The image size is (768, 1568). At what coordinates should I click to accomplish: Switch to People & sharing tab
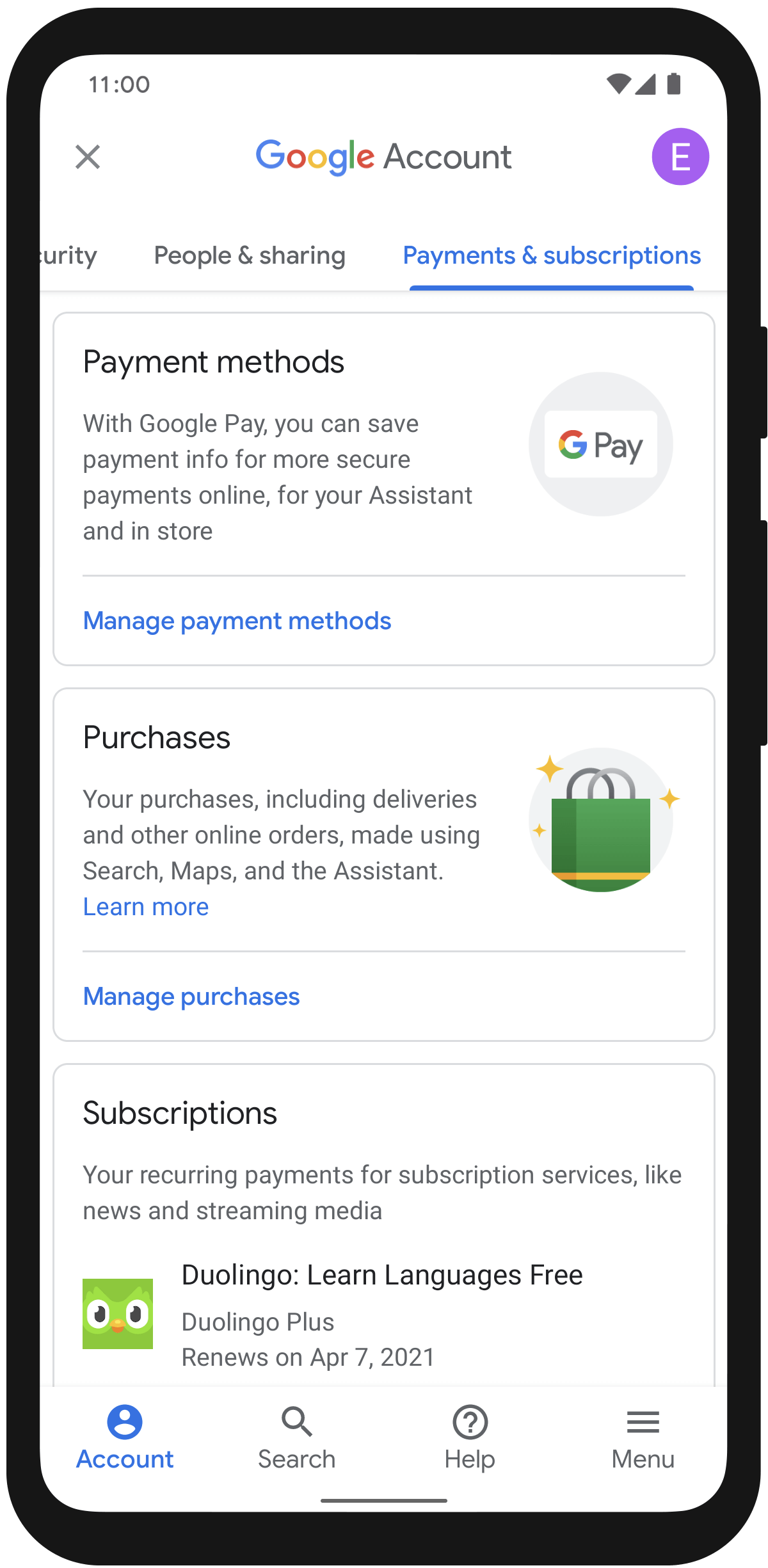point(250,256)
